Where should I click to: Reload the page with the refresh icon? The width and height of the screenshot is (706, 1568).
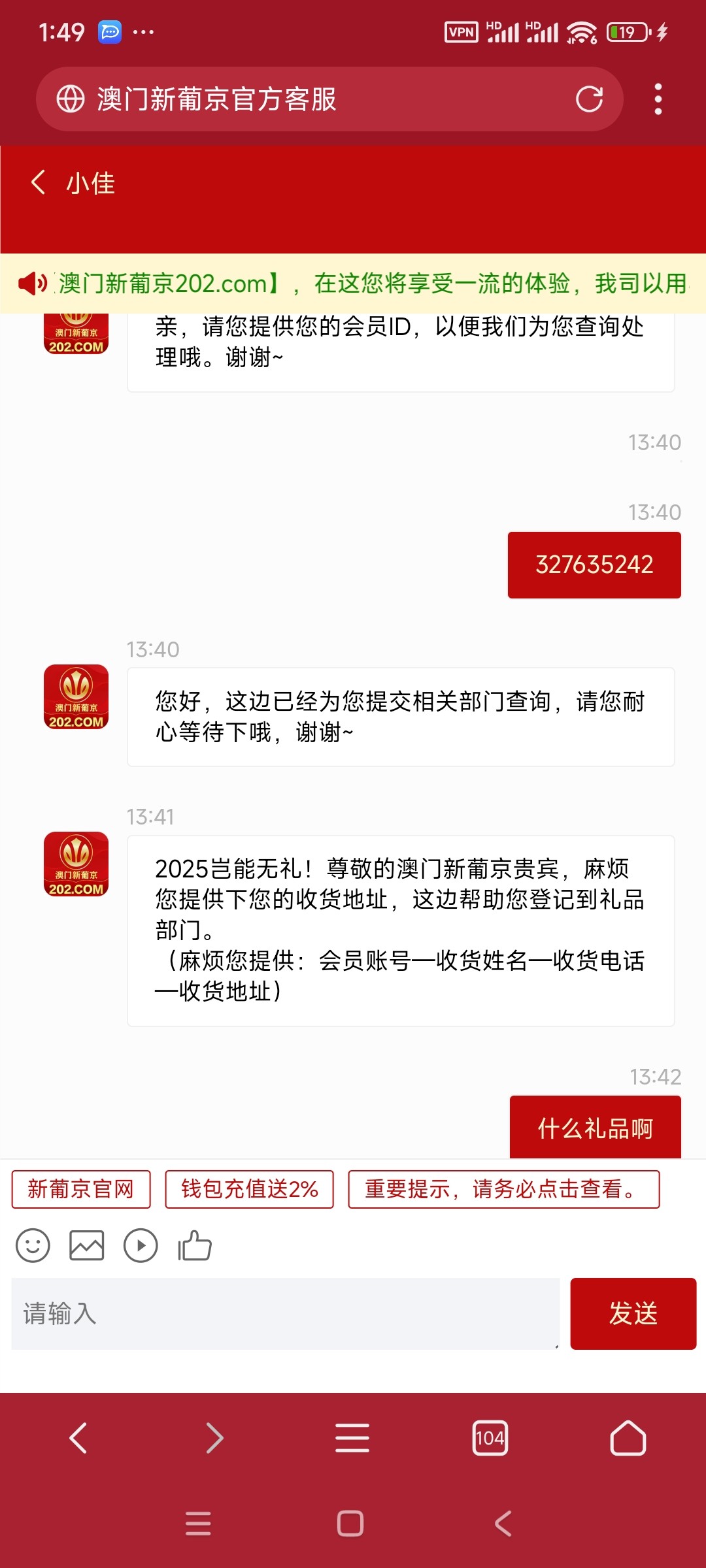click(x=589, y=99)
